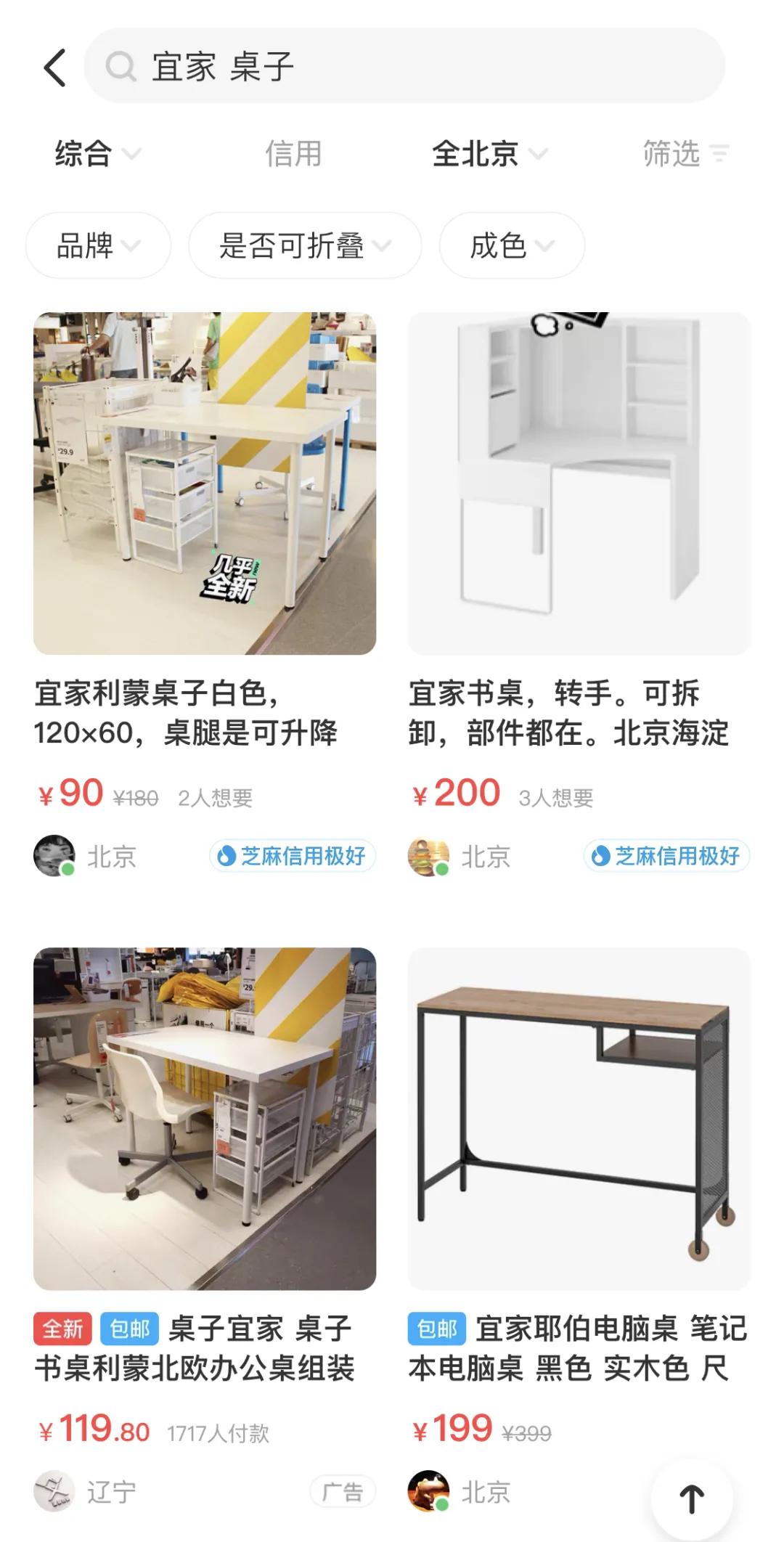Screen dimensions: 784x1542
Task: Expand the 成色 filter chip
Action: 511,245
